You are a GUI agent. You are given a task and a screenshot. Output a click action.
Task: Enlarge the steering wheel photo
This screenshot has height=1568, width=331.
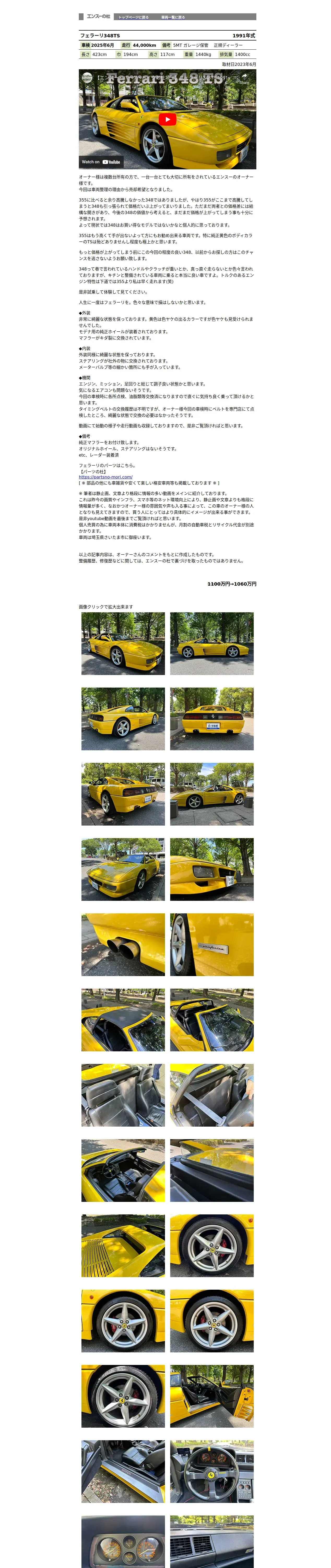click(x=212, y=1472)
